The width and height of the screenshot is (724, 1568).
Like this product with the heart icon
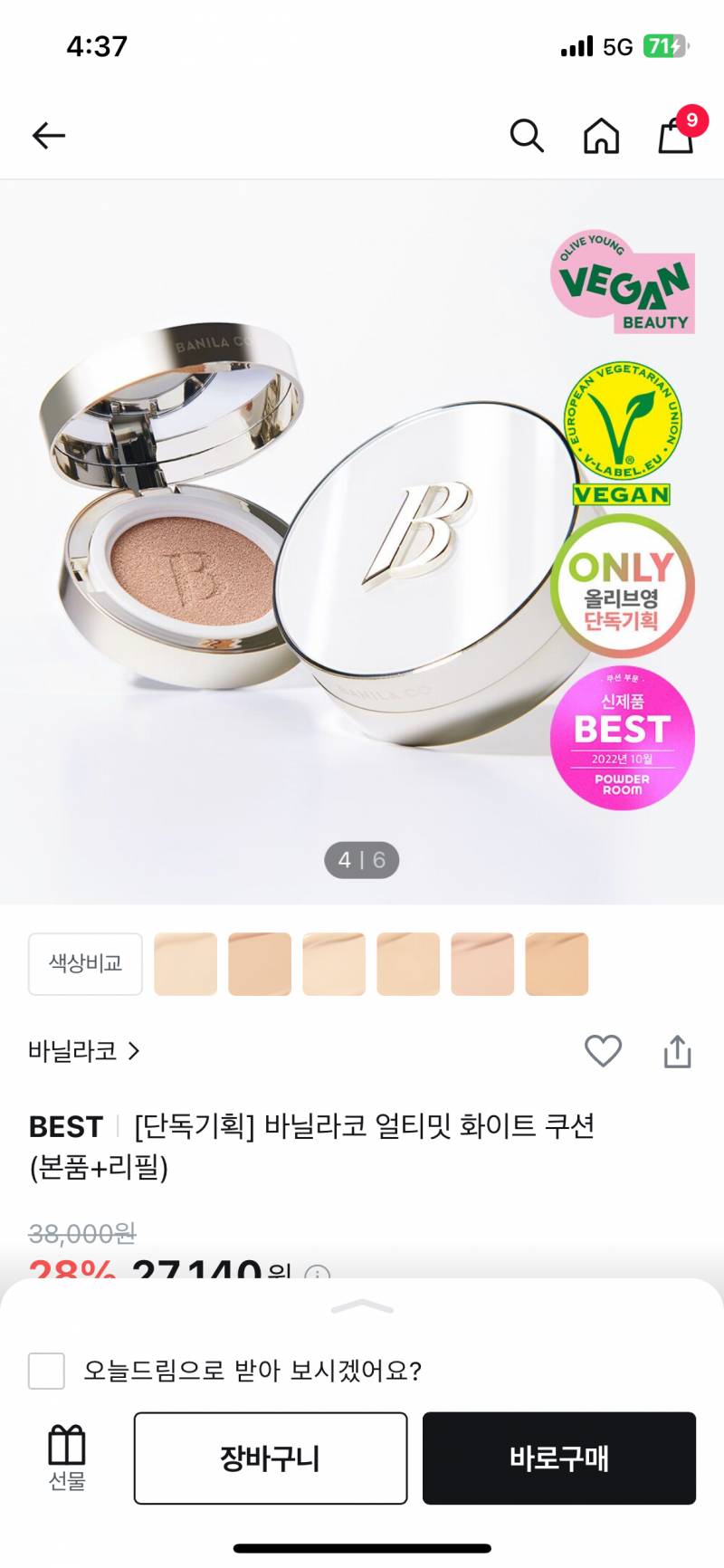[603, 1050]
